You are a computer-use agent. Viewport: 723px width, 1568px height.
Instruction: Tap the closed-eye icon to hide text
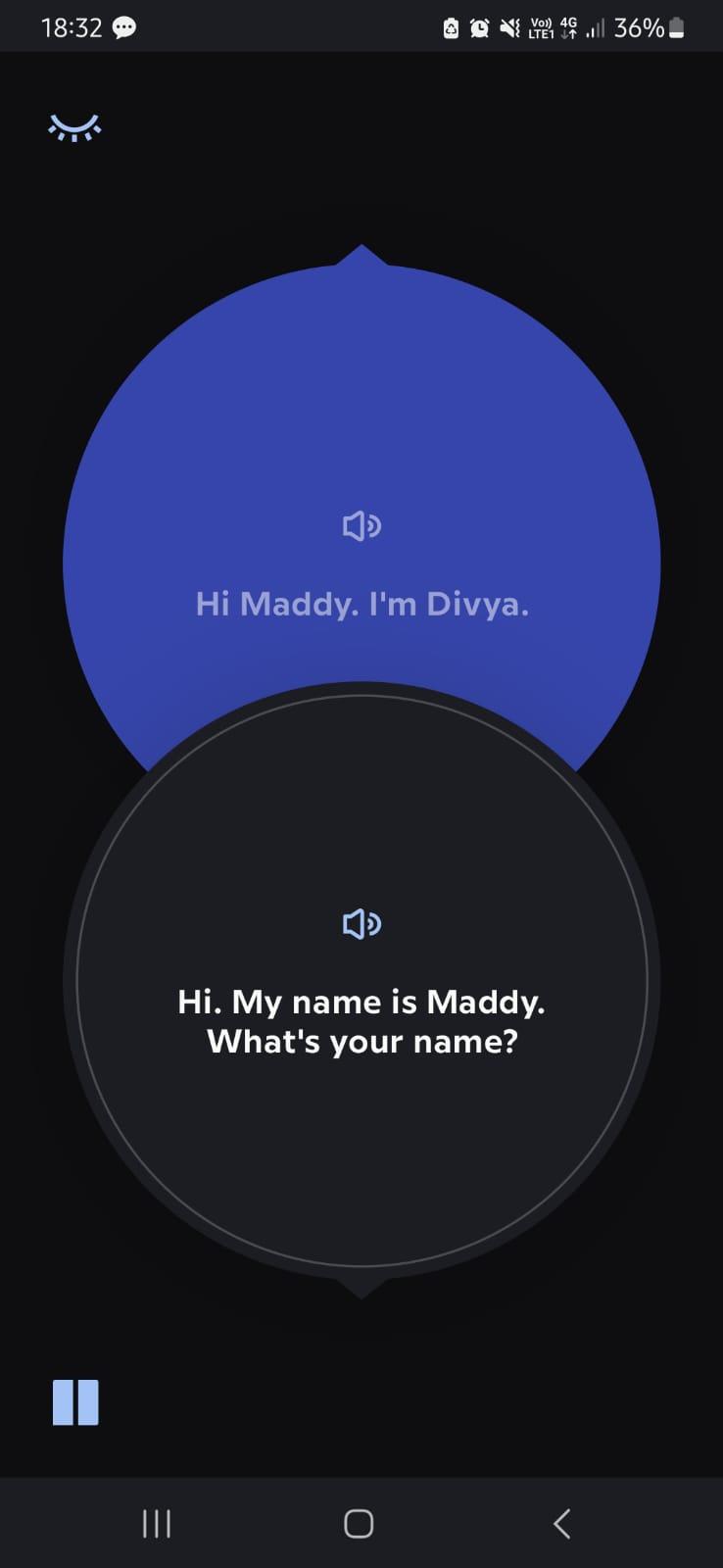(x=74, y=127)
